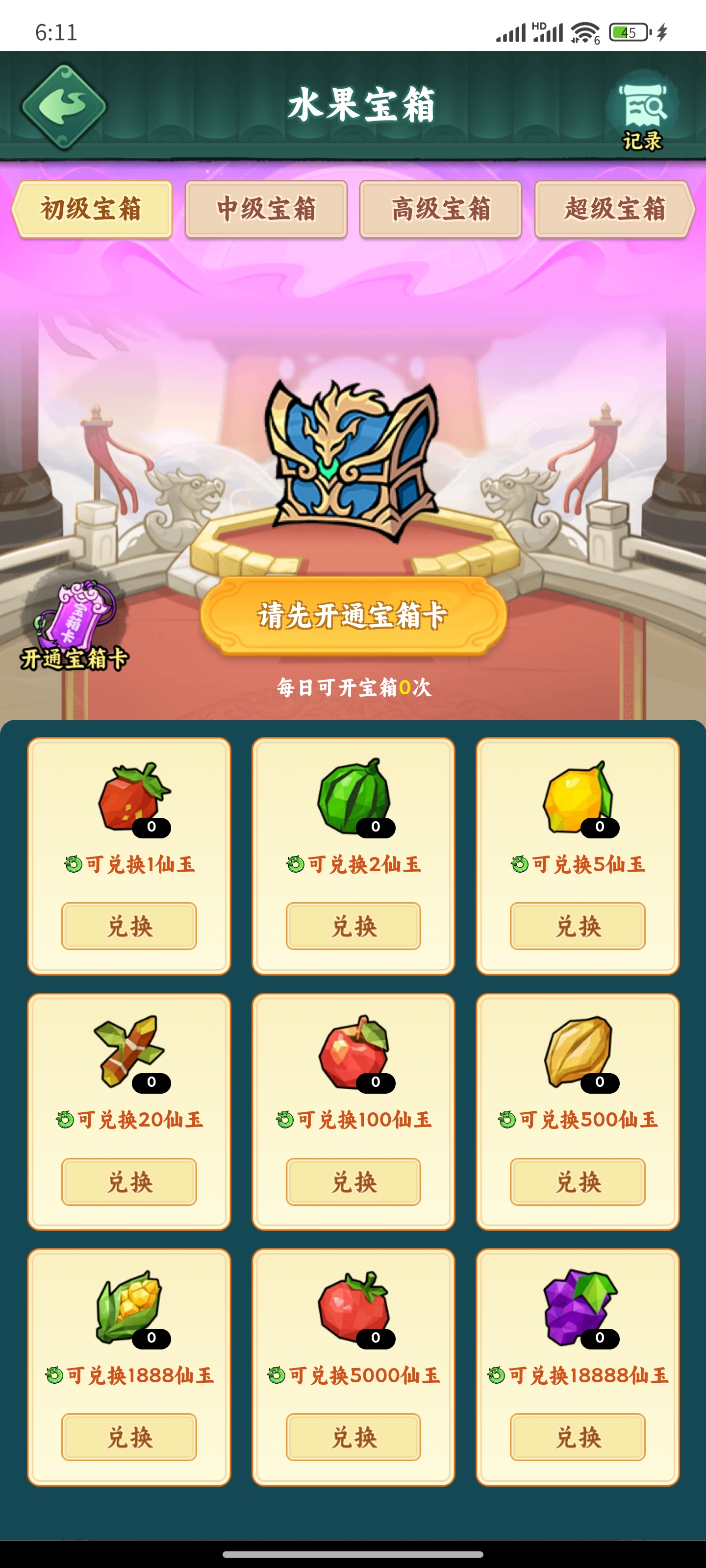Tap the 请先开通宝箱卡 button

click(353, 615)
